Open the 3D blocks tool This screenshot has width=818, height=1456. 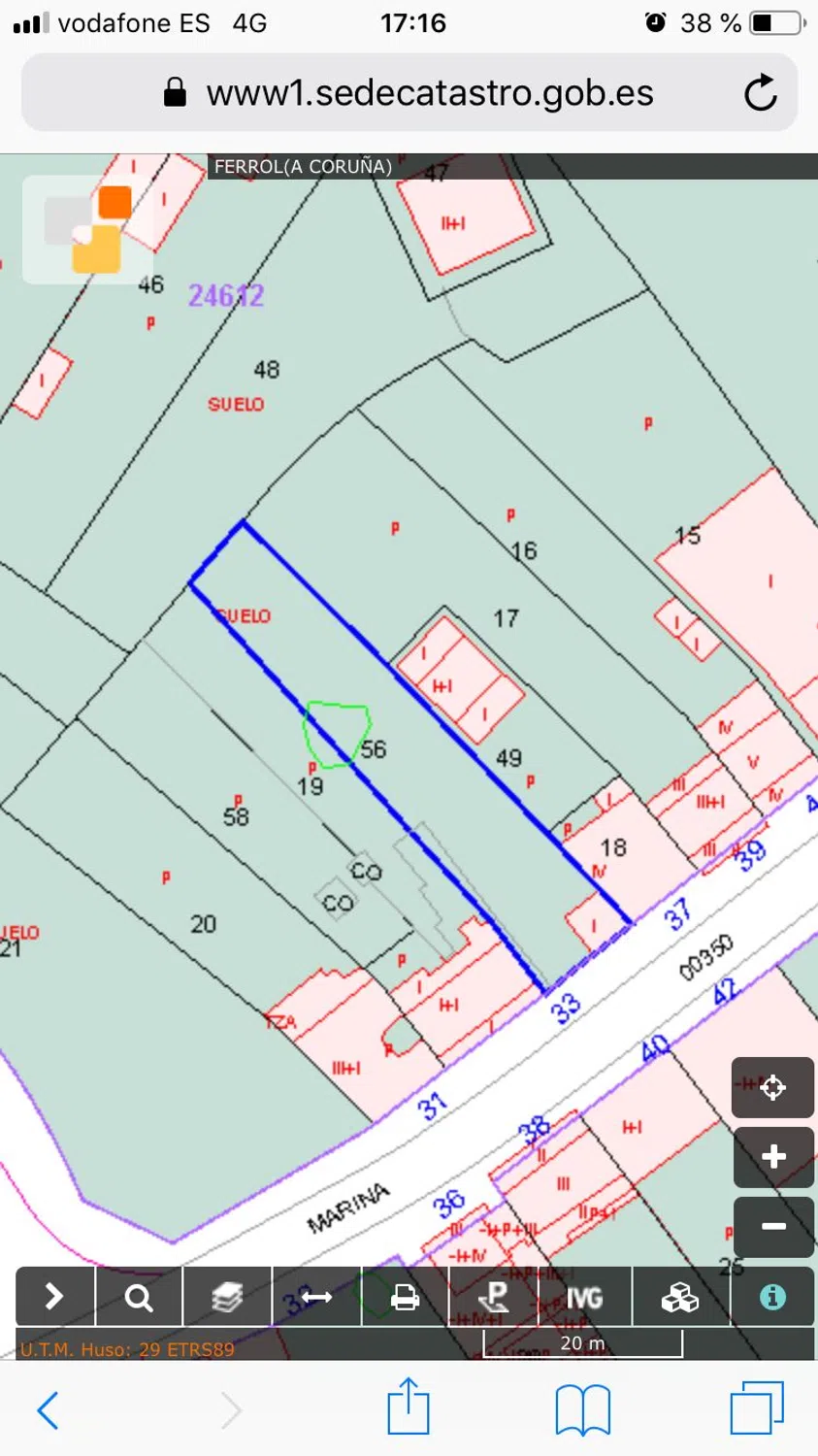679,1297
